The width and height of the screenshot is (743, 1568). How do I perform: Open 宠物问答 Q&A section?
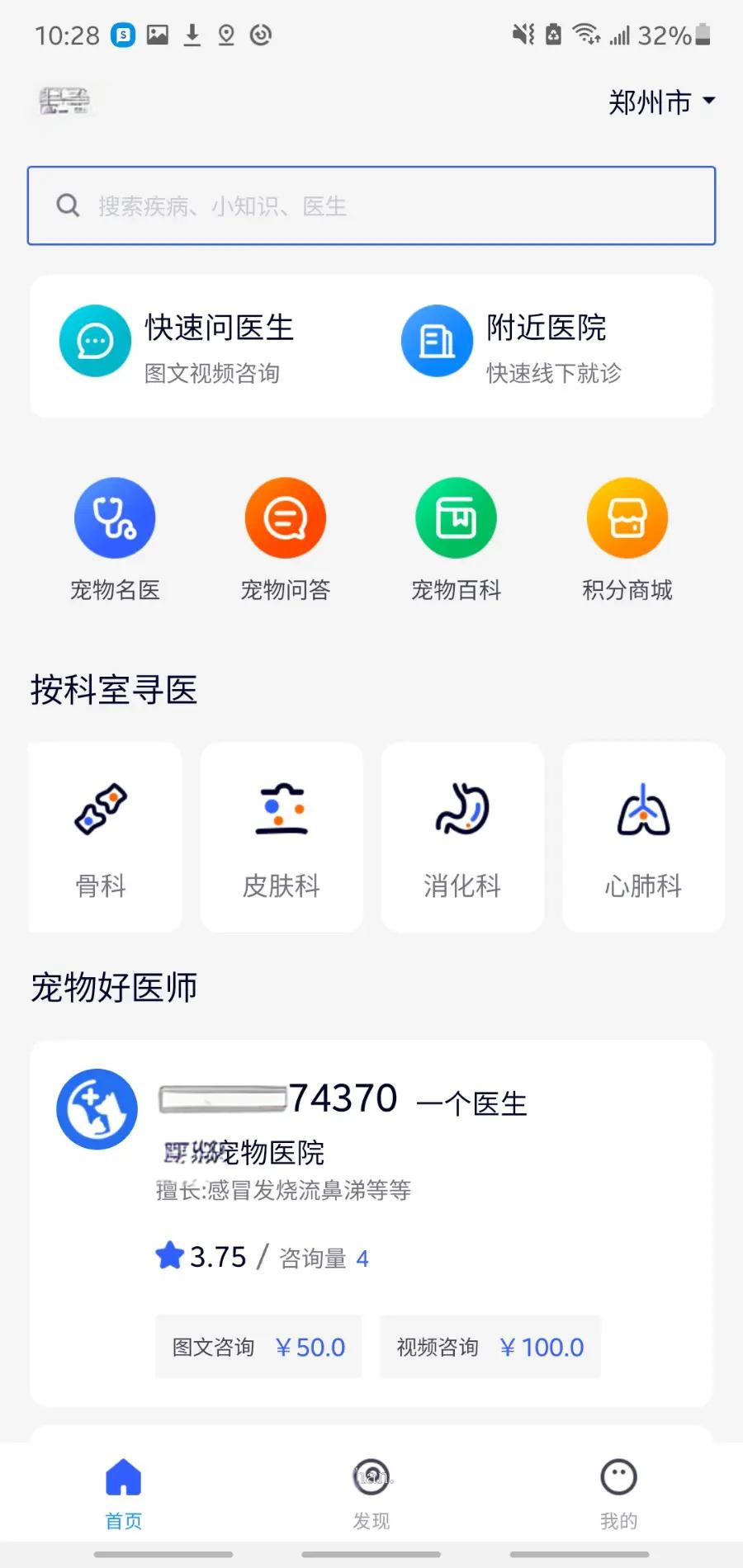coord(286,540)
